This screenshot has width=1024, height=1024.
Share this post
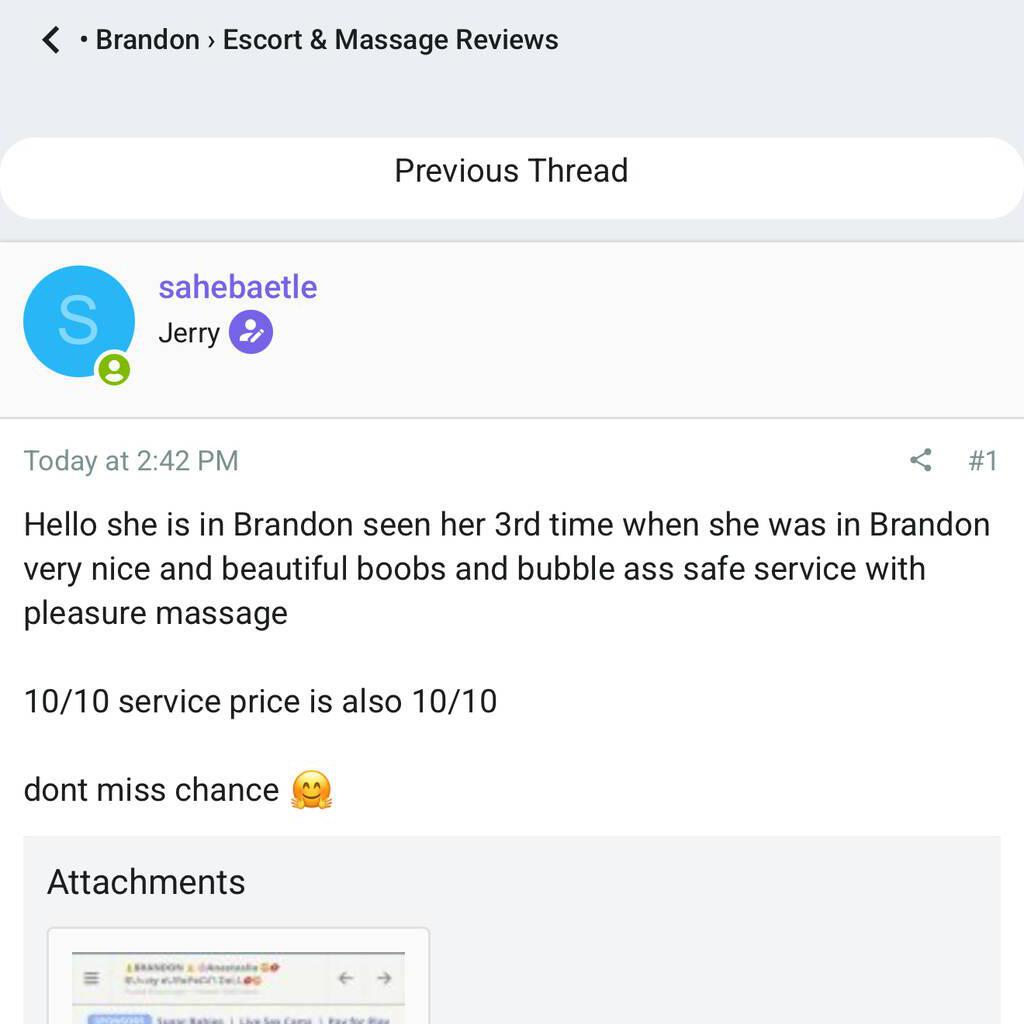pos(921,460)
